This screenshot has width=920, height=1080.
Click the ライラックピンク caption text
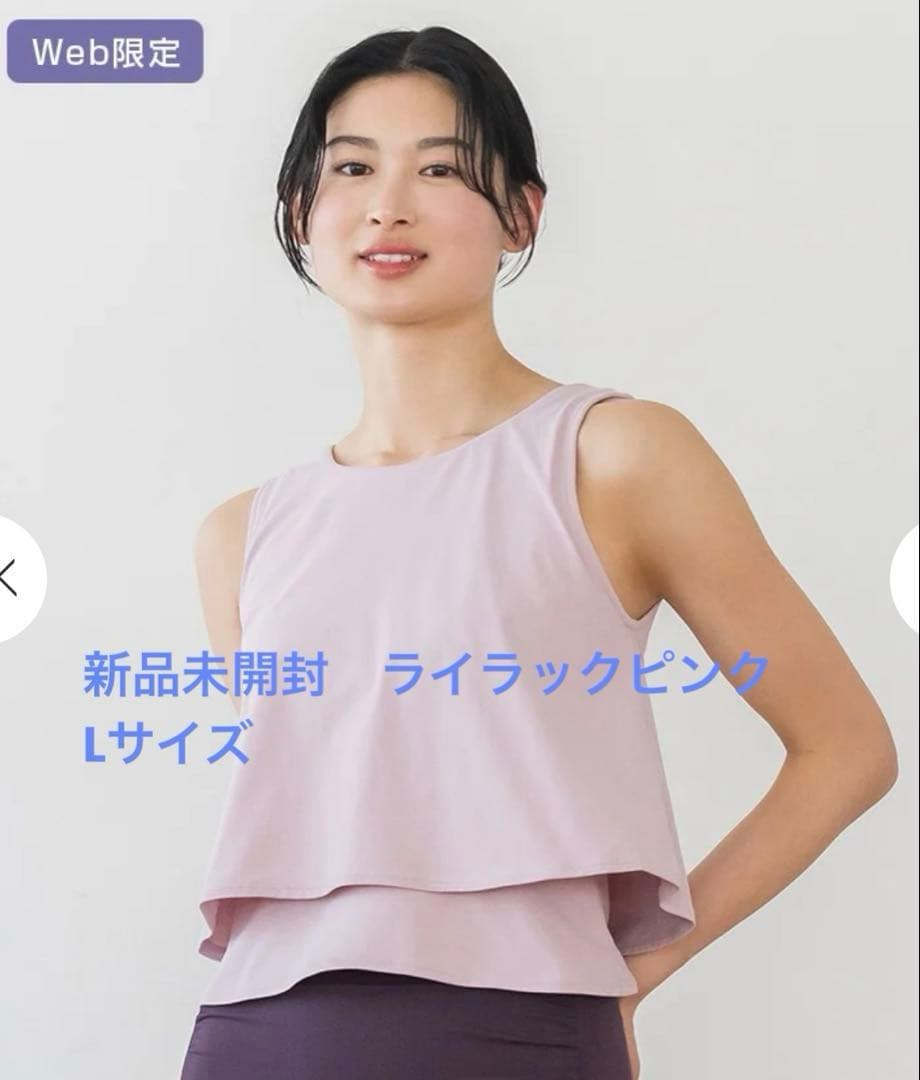point(580,671)
